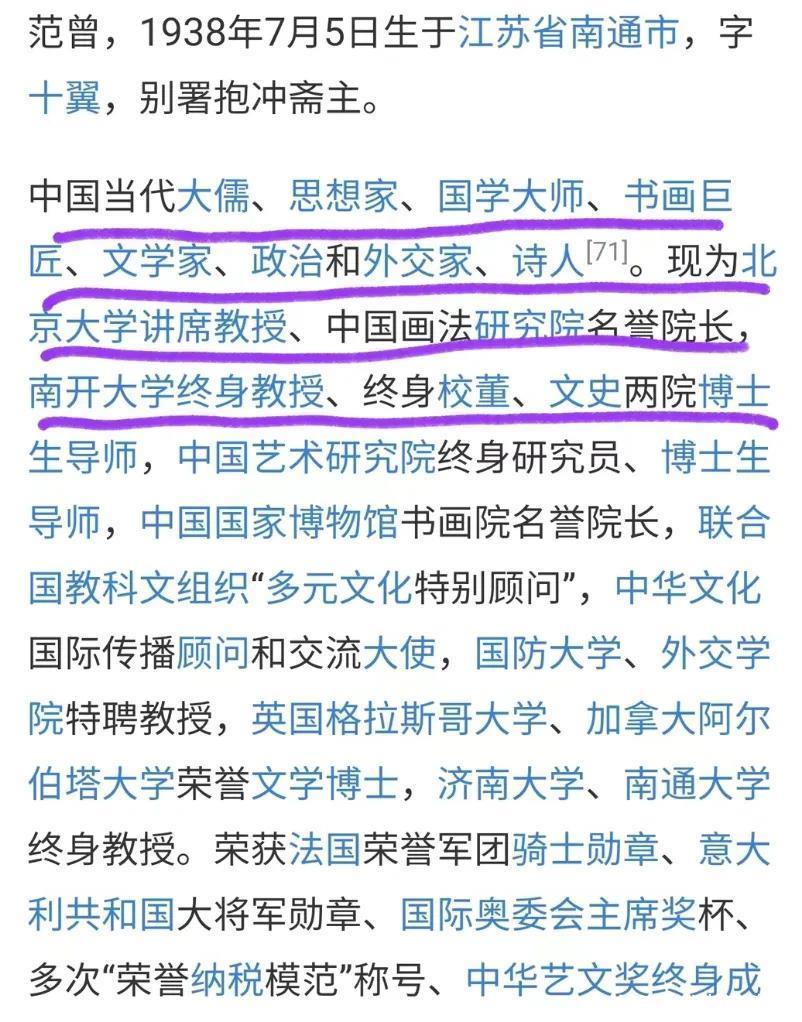Open citation reference 71
802x1022 pixels.
click(604, 254)
